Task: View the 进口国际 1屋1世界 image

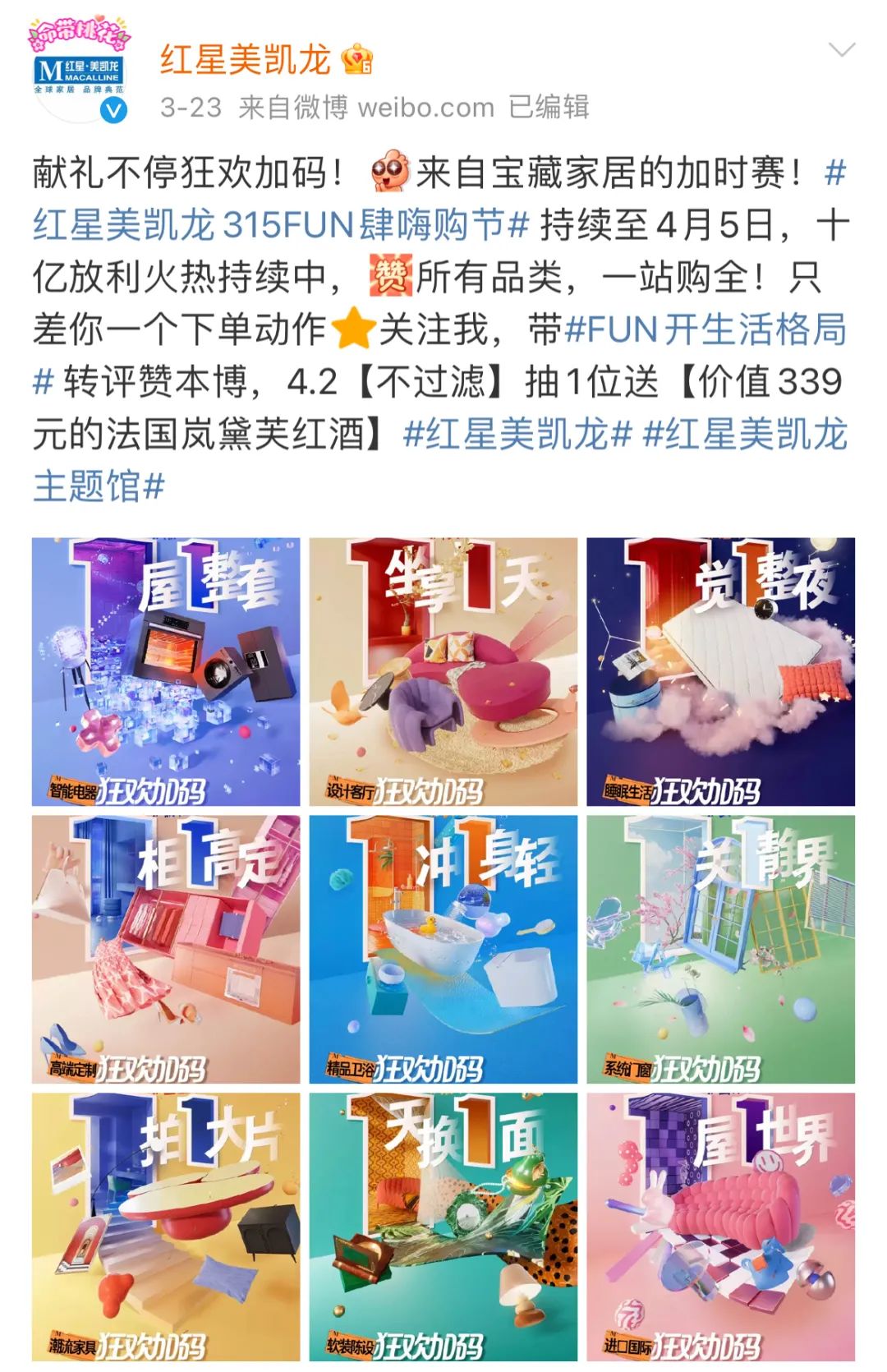Action: click(x=720, y=1227)
